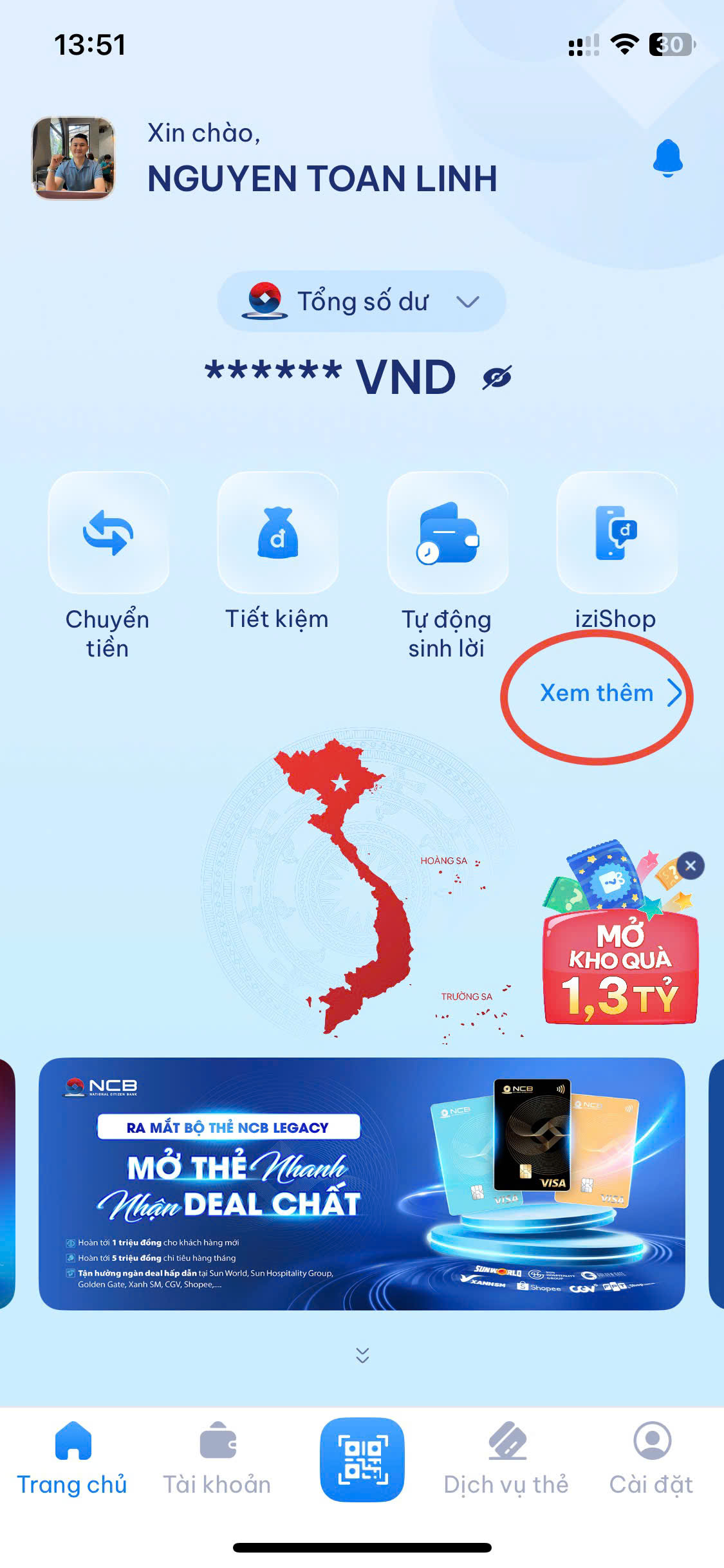Viewport: 724px width, 1568px height.
Task: Open the notifications bell
Action: click(x=667, y=158)
